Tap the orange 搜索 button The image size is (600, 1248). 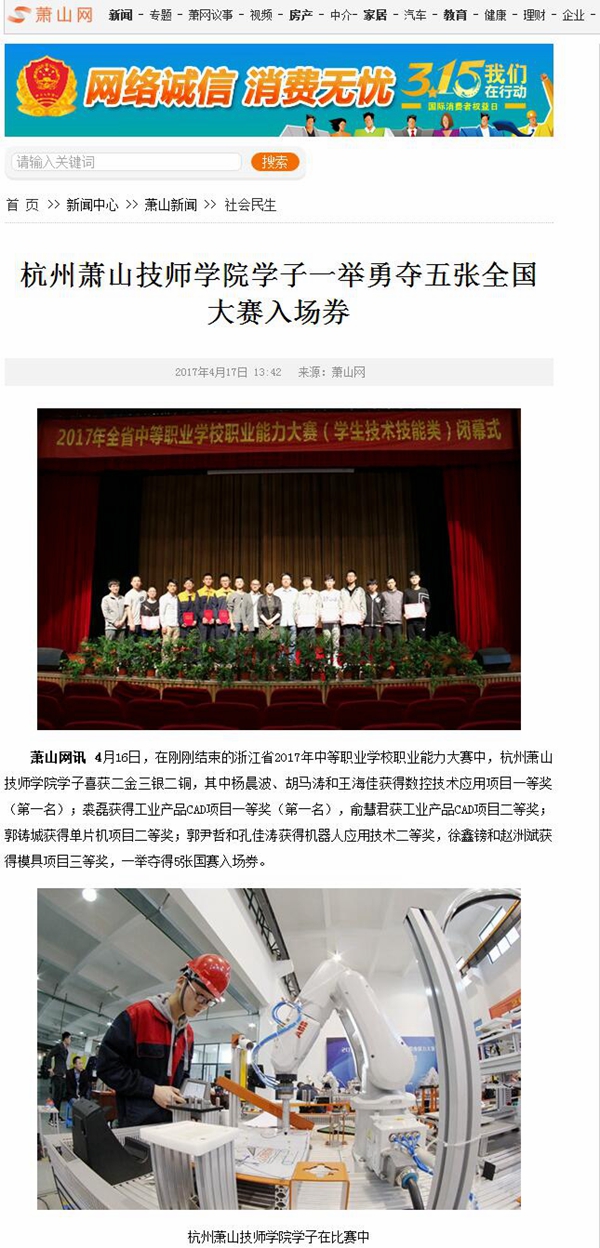tap(275, 162)
